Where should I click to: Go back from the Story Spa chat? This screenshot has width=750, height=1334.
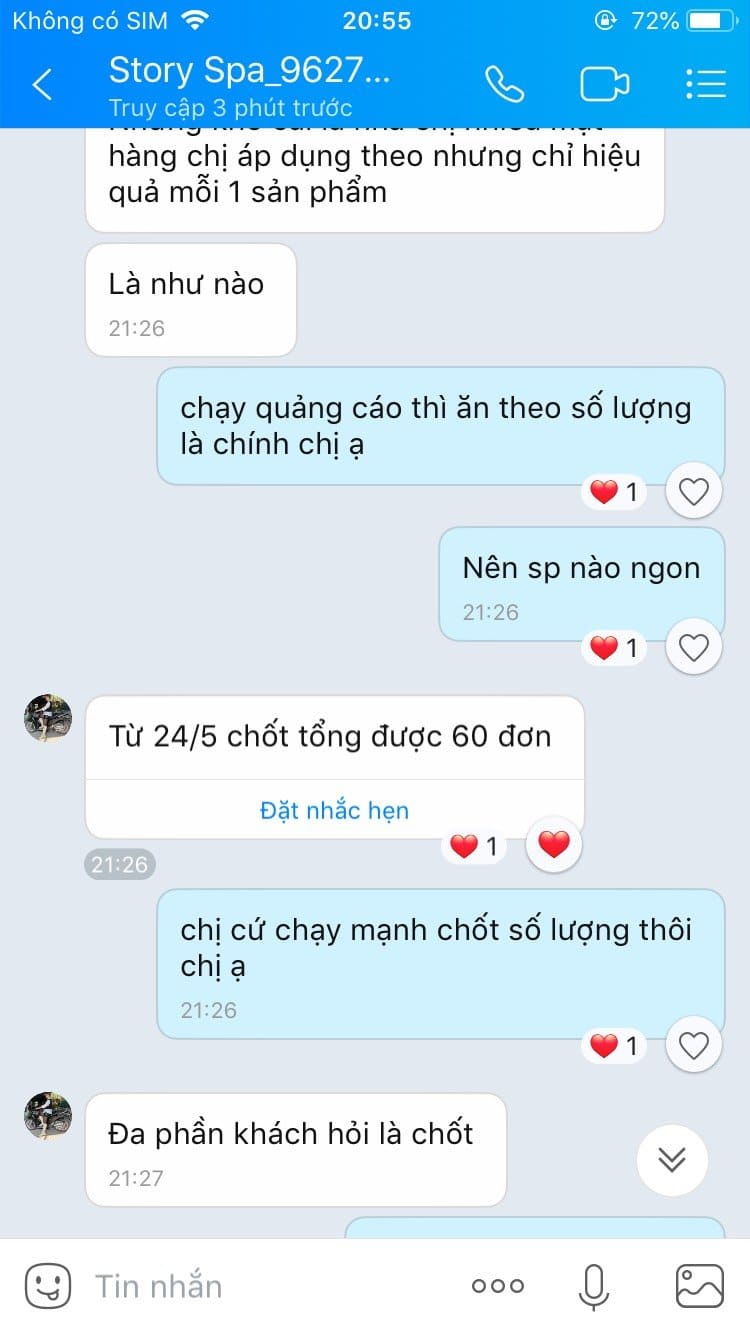[x=42, y=85]
